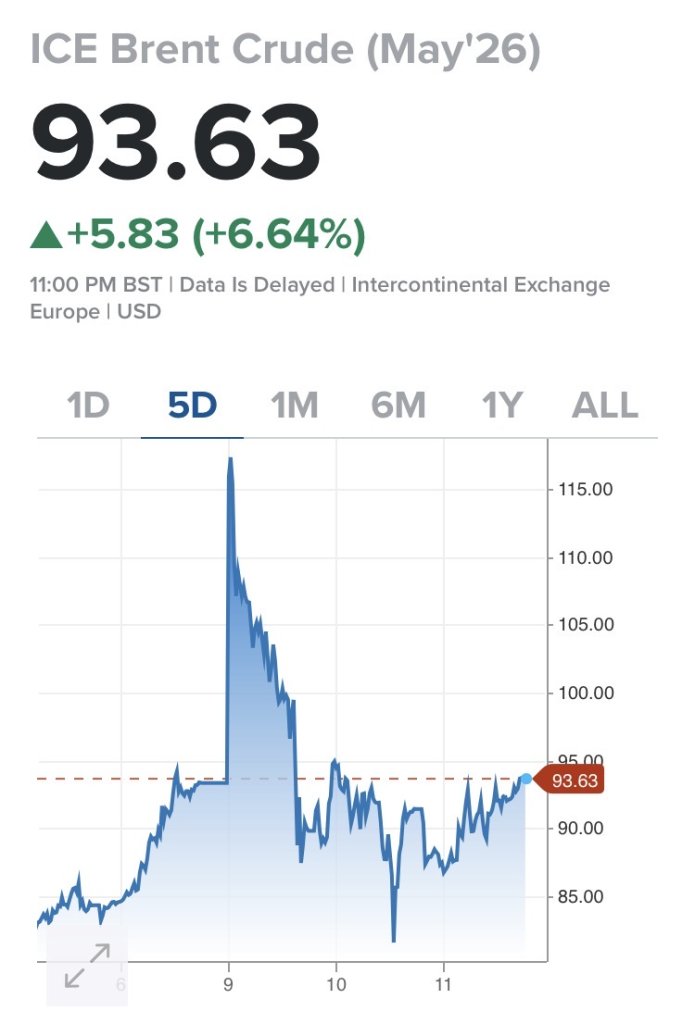695x1024 pixels.
Task: Switch to the 6M chart range
Action: tap(398, 406)
